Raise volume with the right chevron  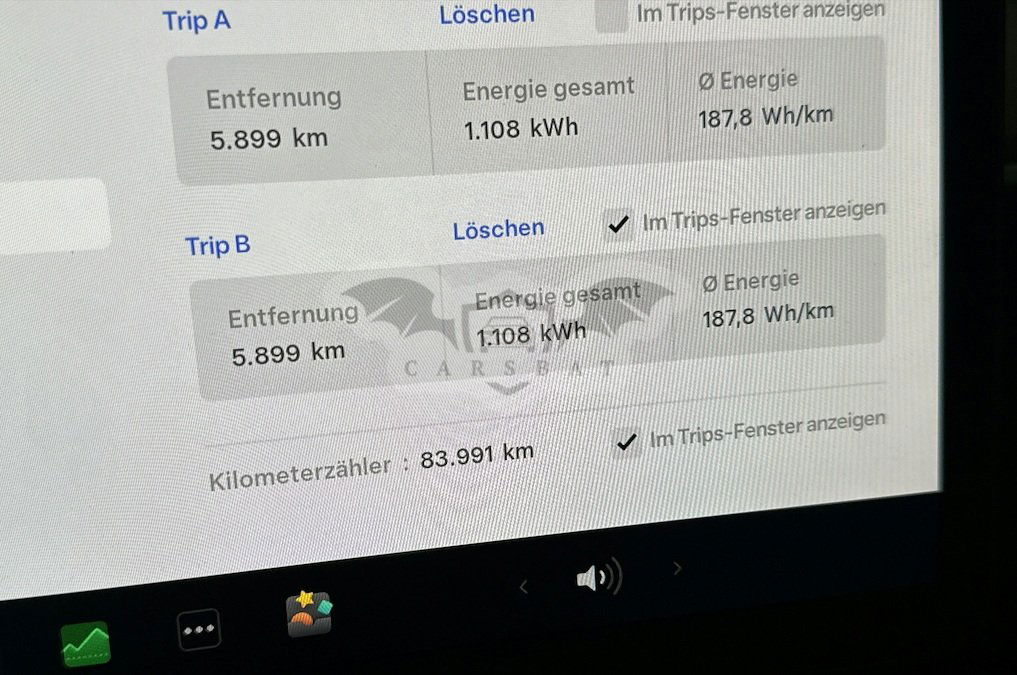pos(677,568)
